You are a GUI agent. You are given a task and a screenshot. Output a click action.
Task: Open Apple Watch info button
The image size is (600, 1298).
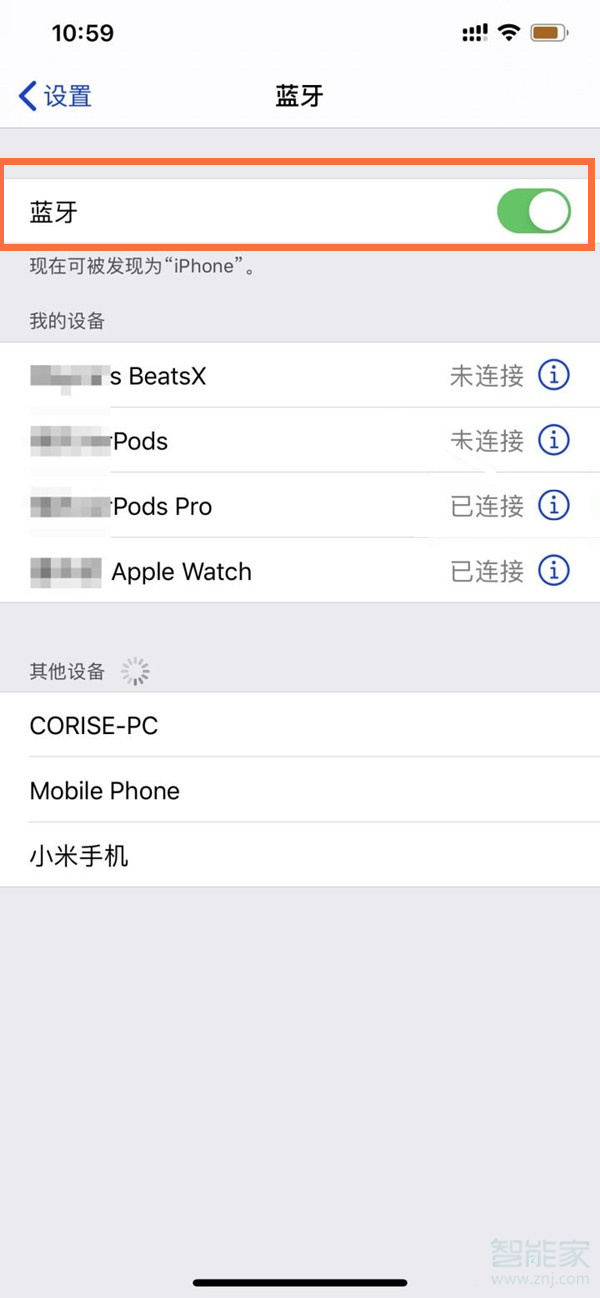(554, 571)
